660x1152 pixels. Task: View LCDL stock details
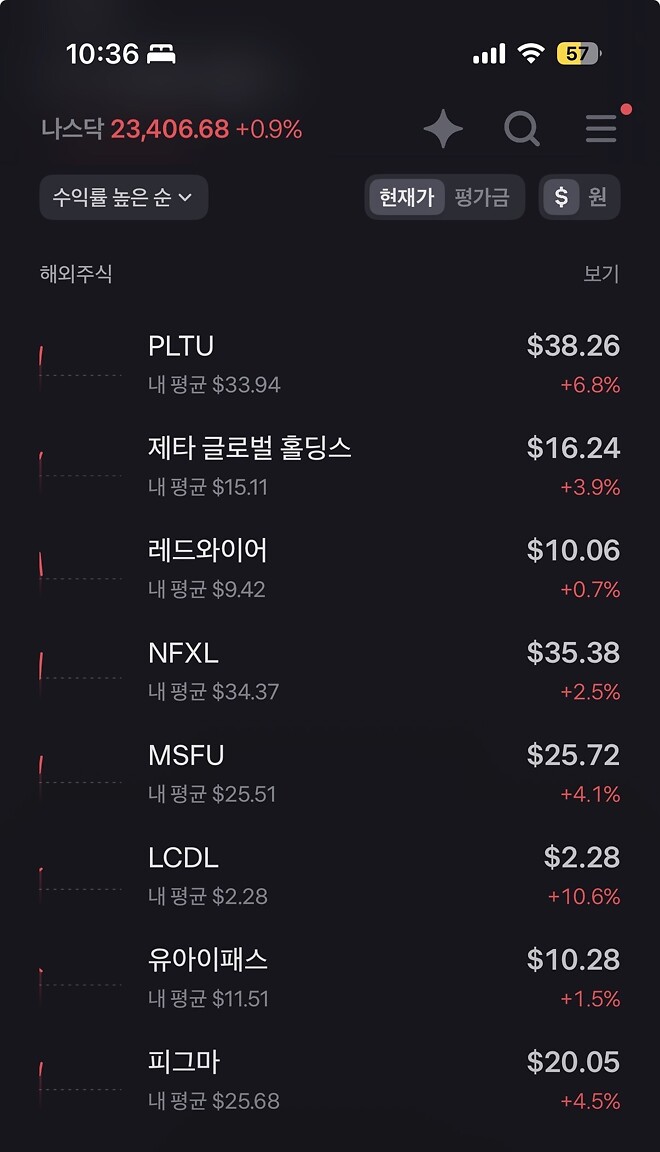pos(330,875)
